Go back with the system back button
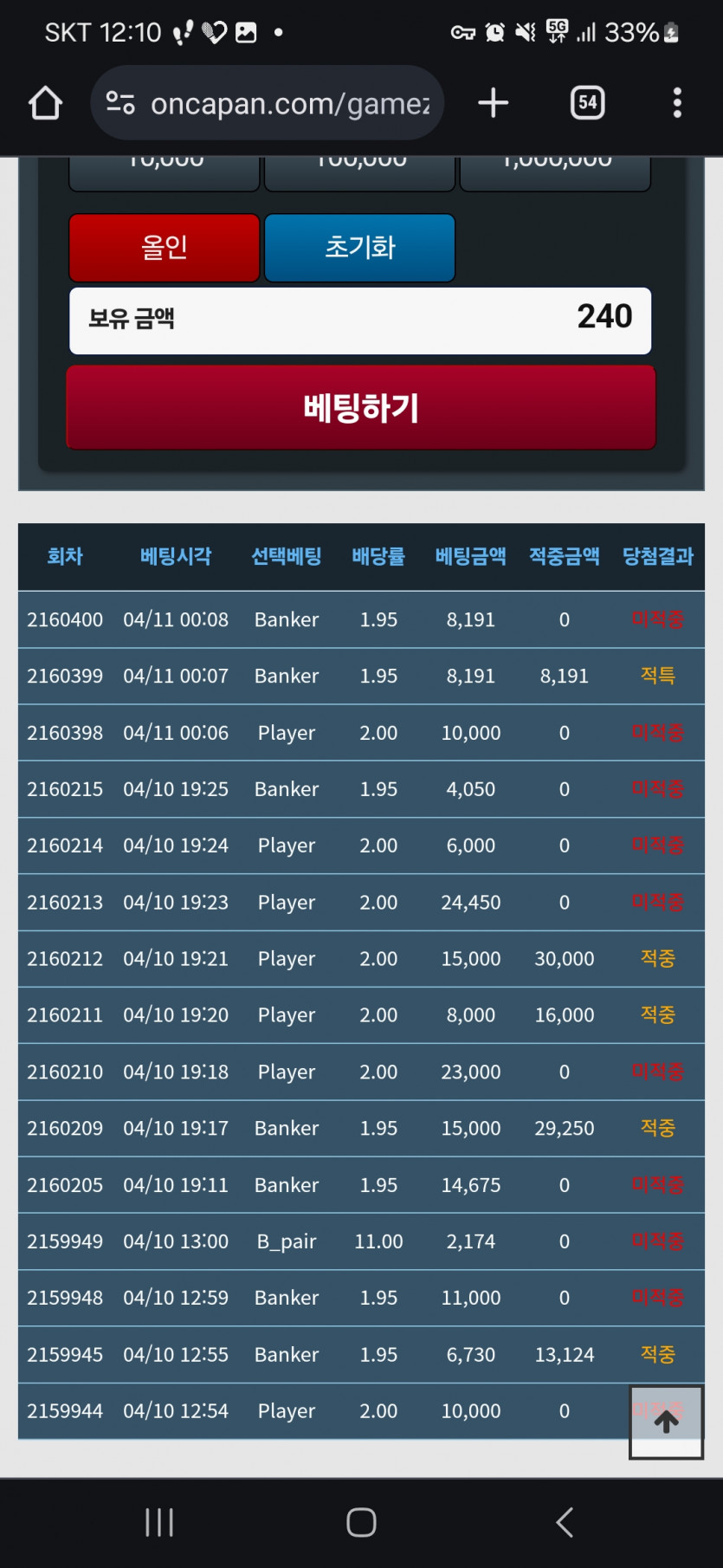 565,1522
